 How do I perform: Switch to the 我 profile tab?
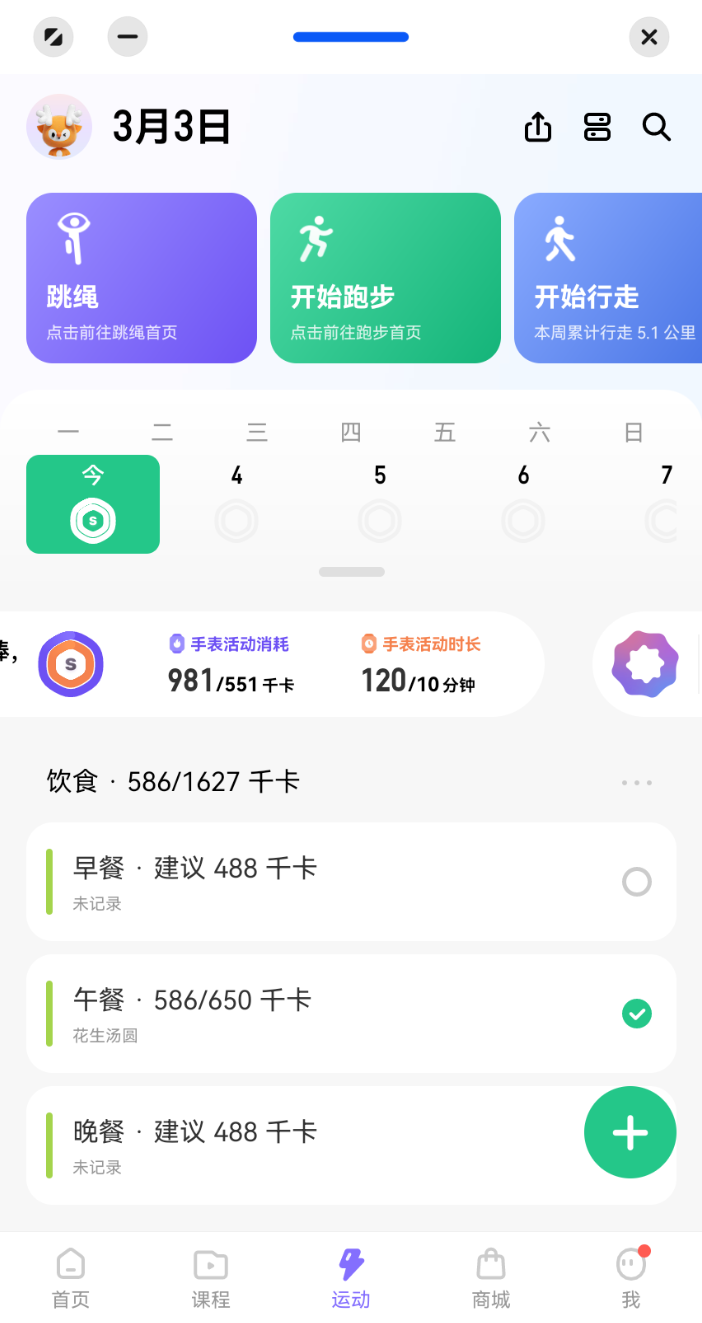(x=631, y=1278)
